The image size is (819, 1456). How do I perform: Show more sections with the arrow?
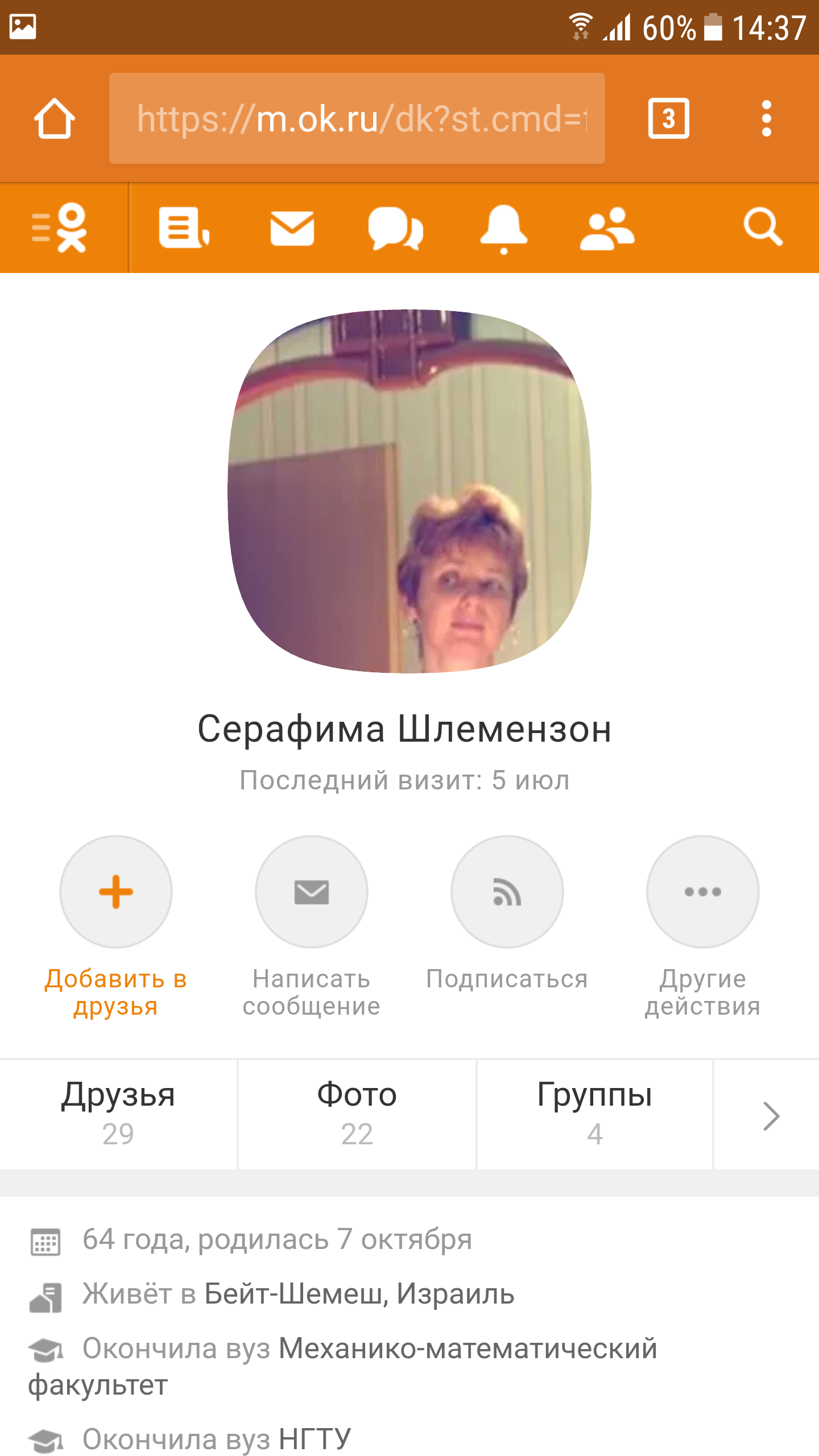771,1116
